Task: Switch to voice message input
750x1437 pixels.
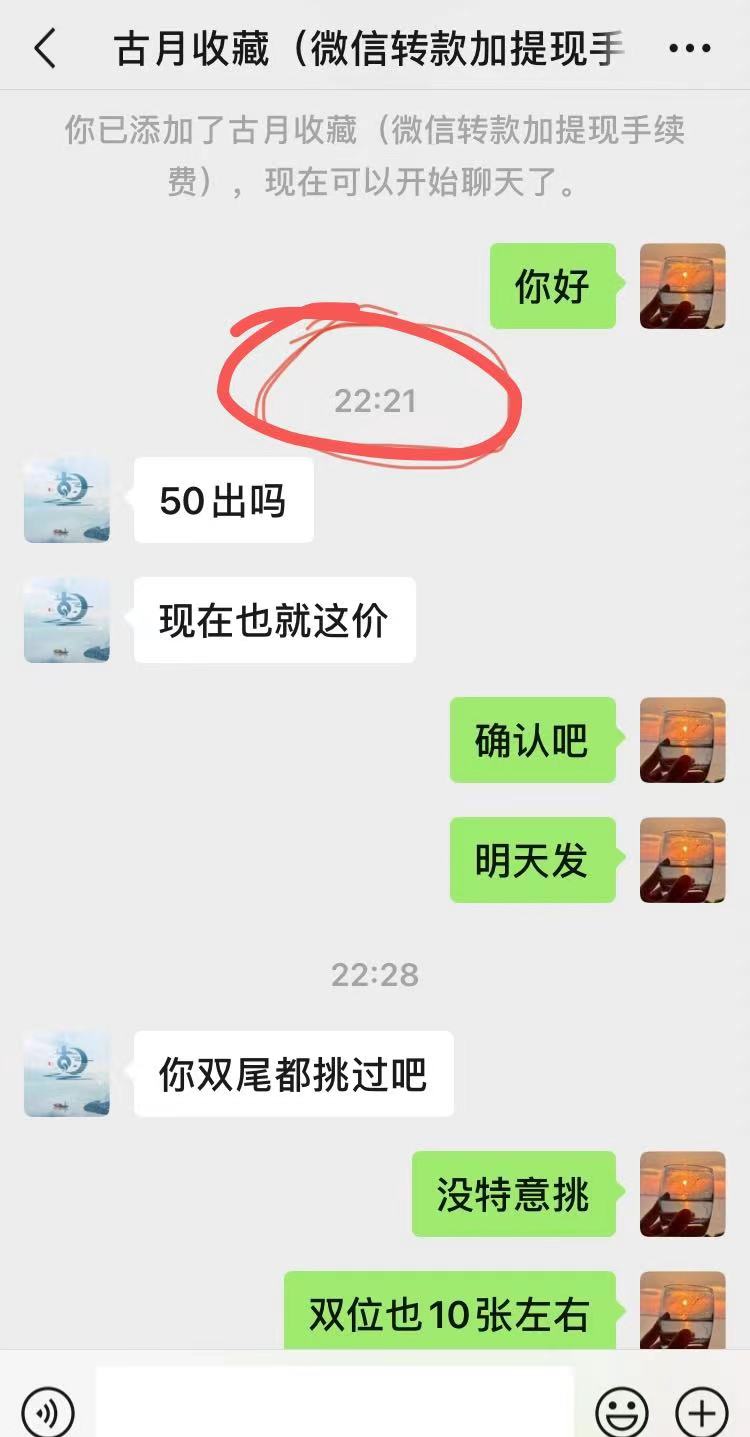Action: [x=48, y=1412]
